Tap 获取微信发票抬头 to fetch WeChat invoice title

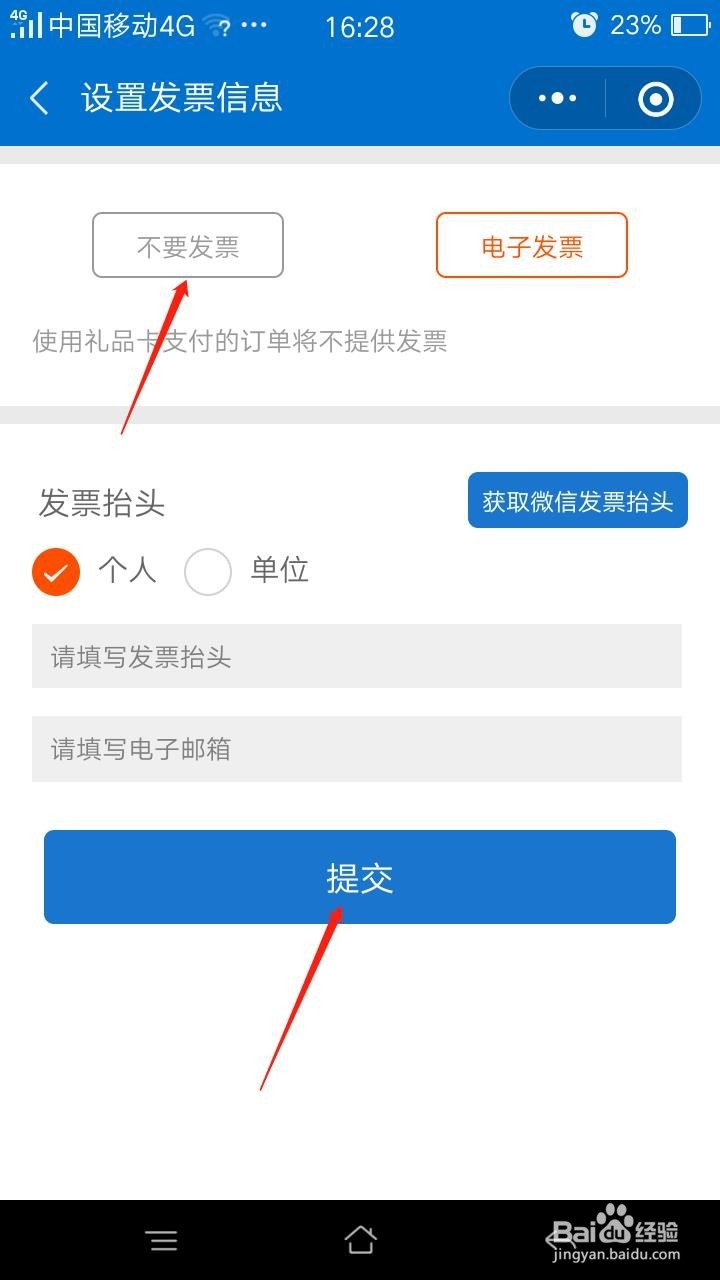[578, 499]
